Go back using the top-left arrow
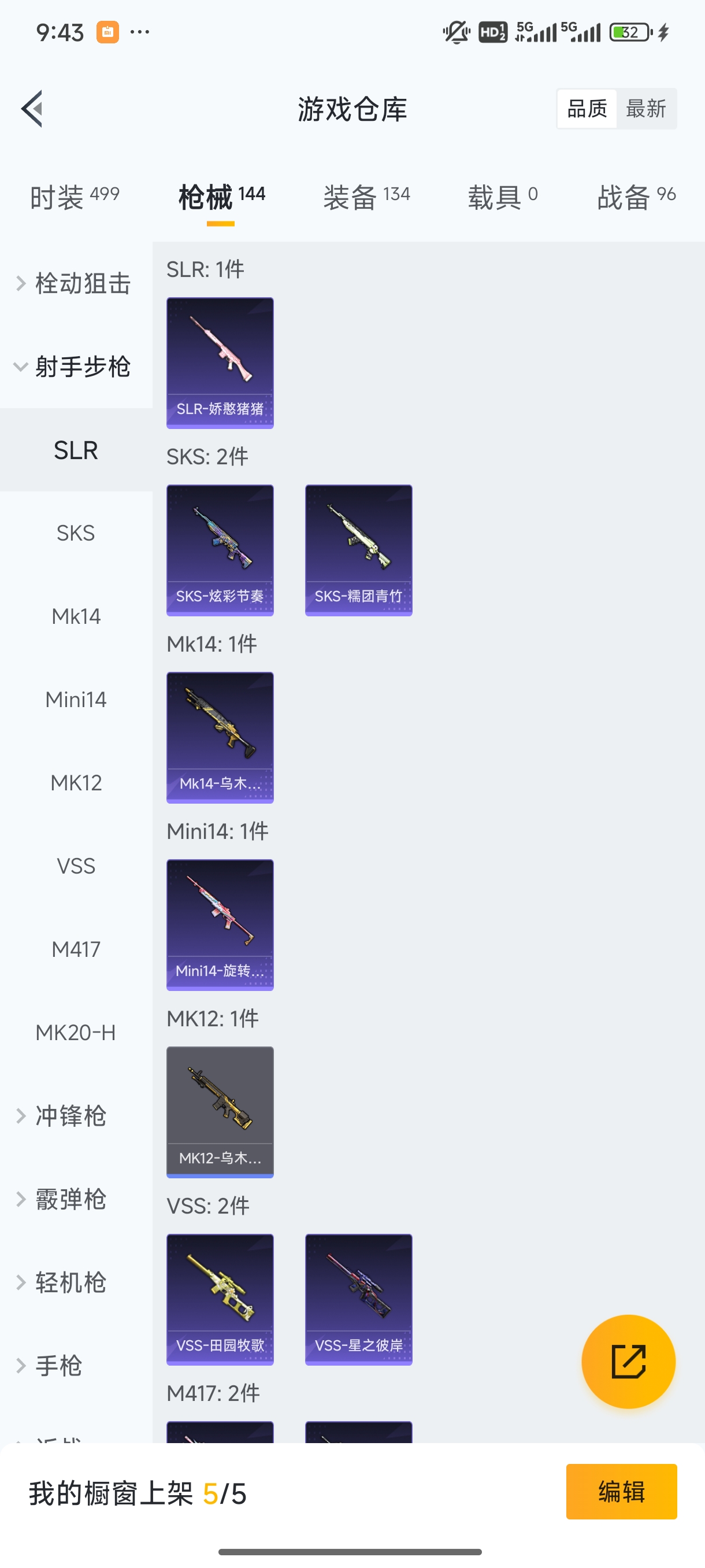This screenshot has width=705, height=1568. [x=32, y=109]
